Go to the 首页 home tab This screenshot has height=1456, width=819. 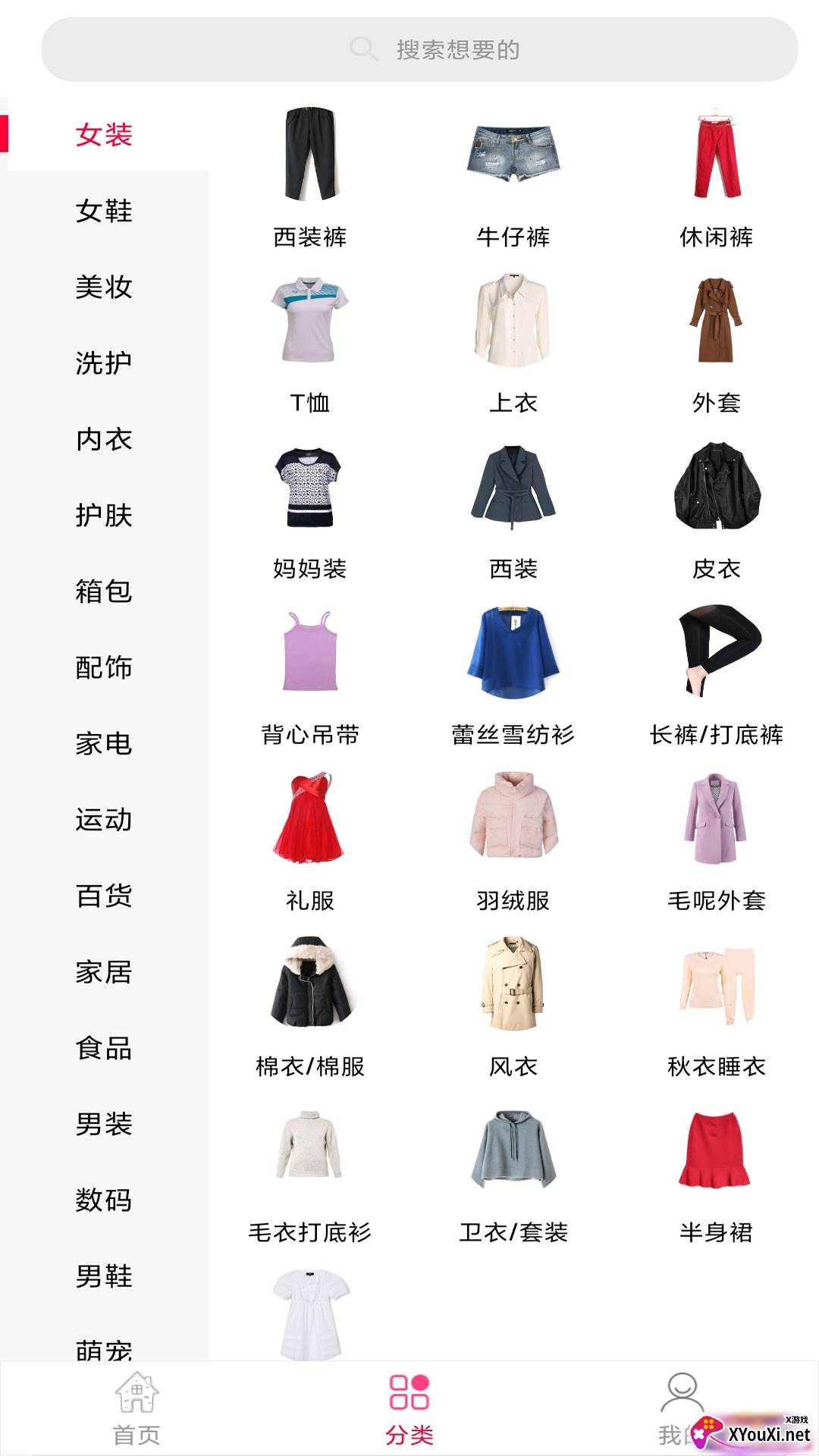point(136,1409)
